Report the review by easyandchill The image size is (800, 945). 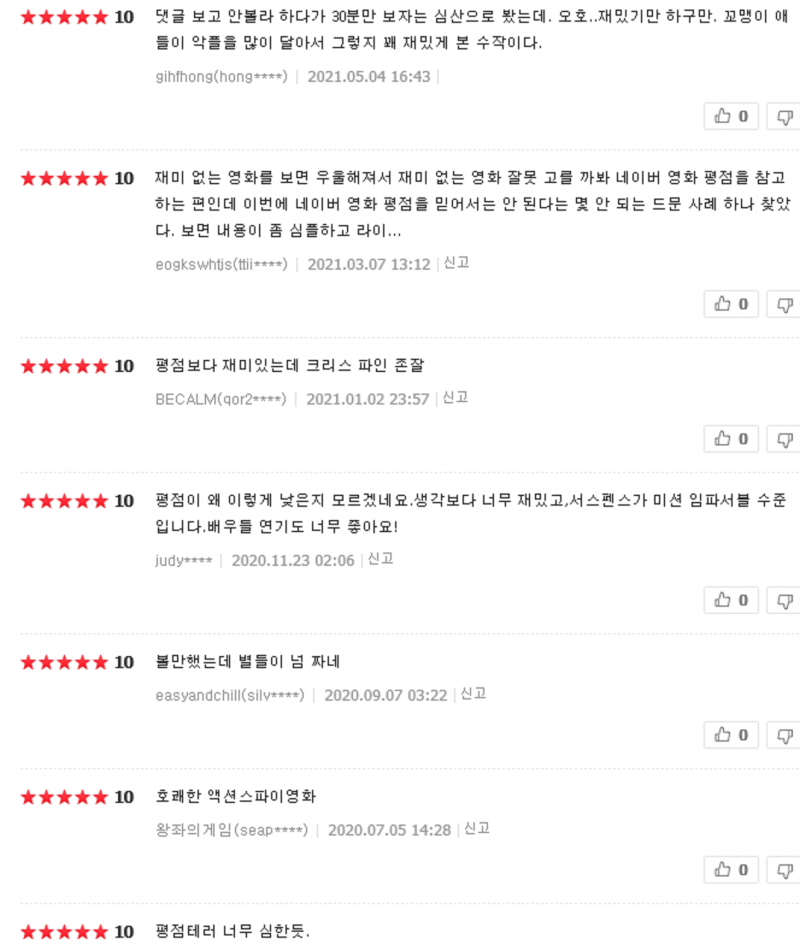tap(473, 694)
